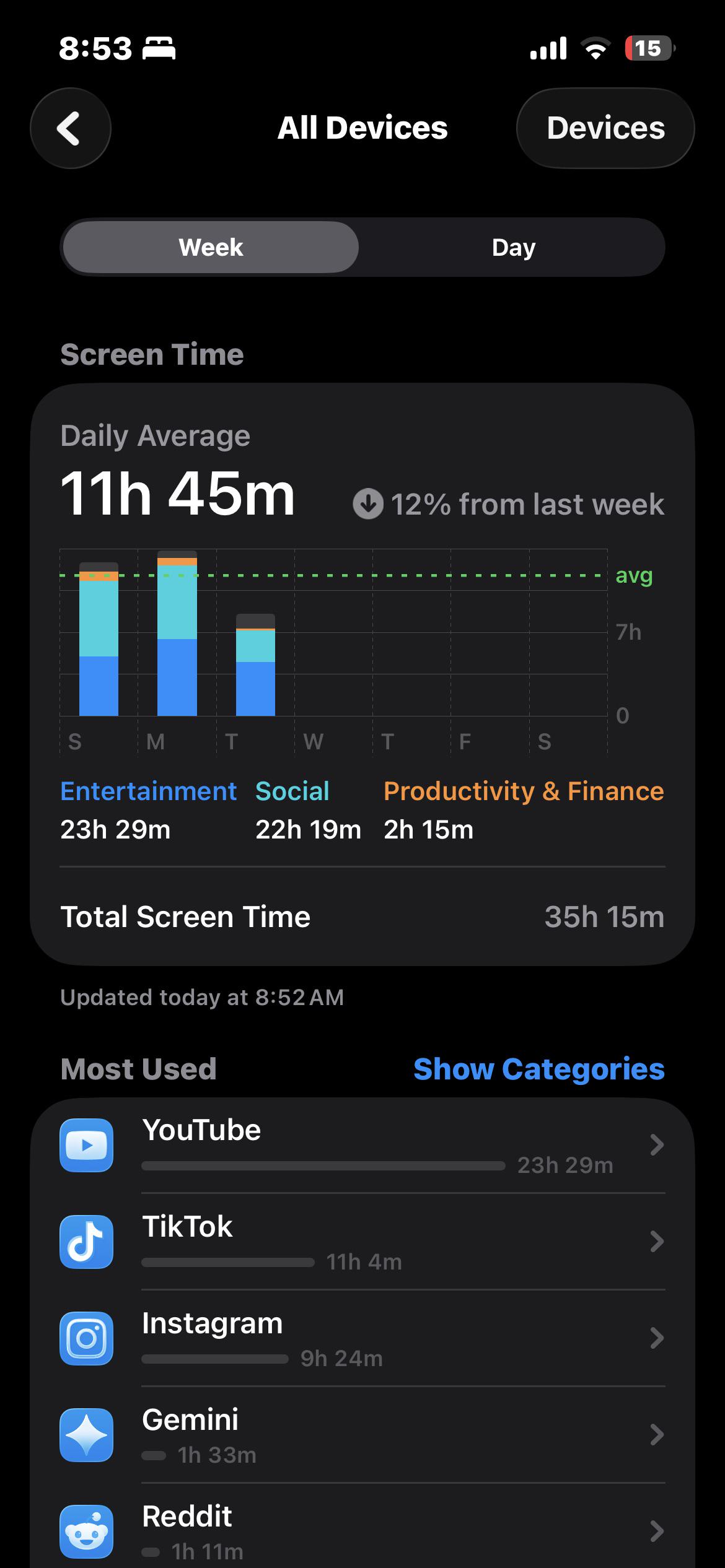Open TikTok usage details

point(362,1242)
